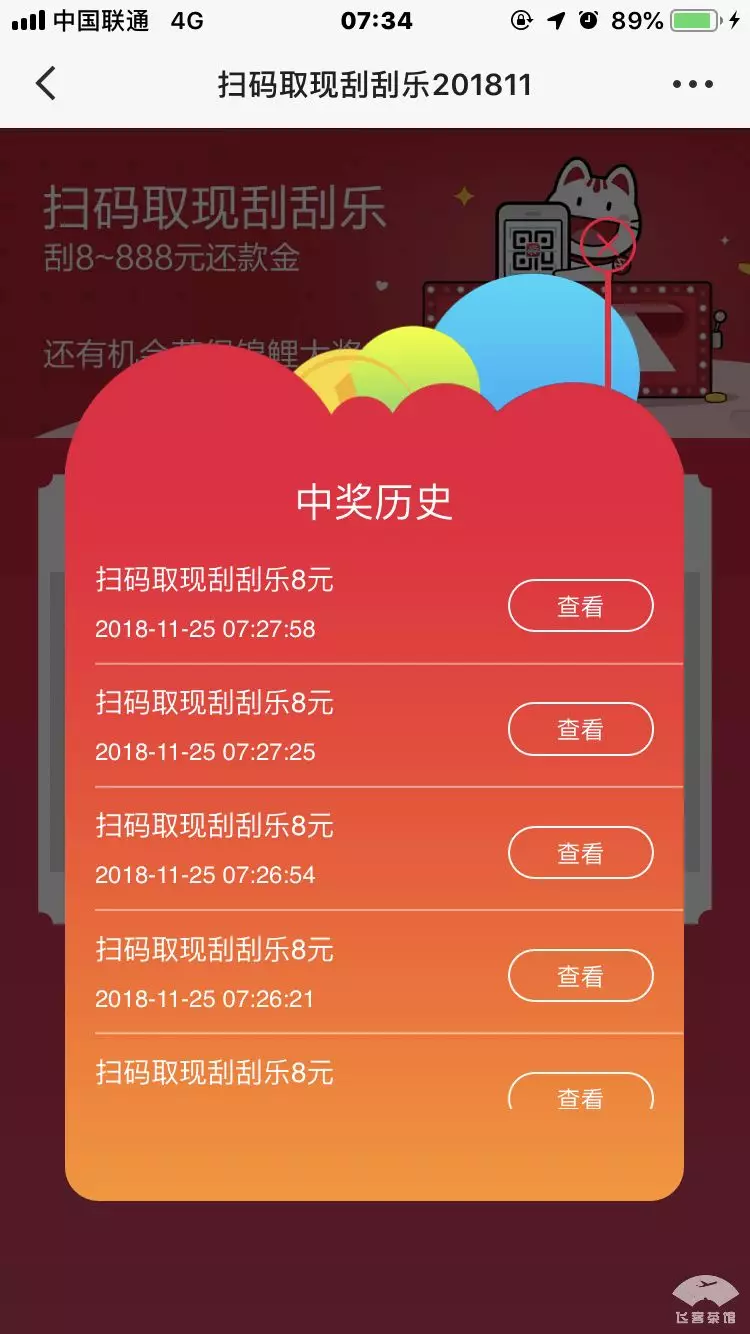
Task: Close the 中奖历史 popup
Action: (x=607, y=243)
